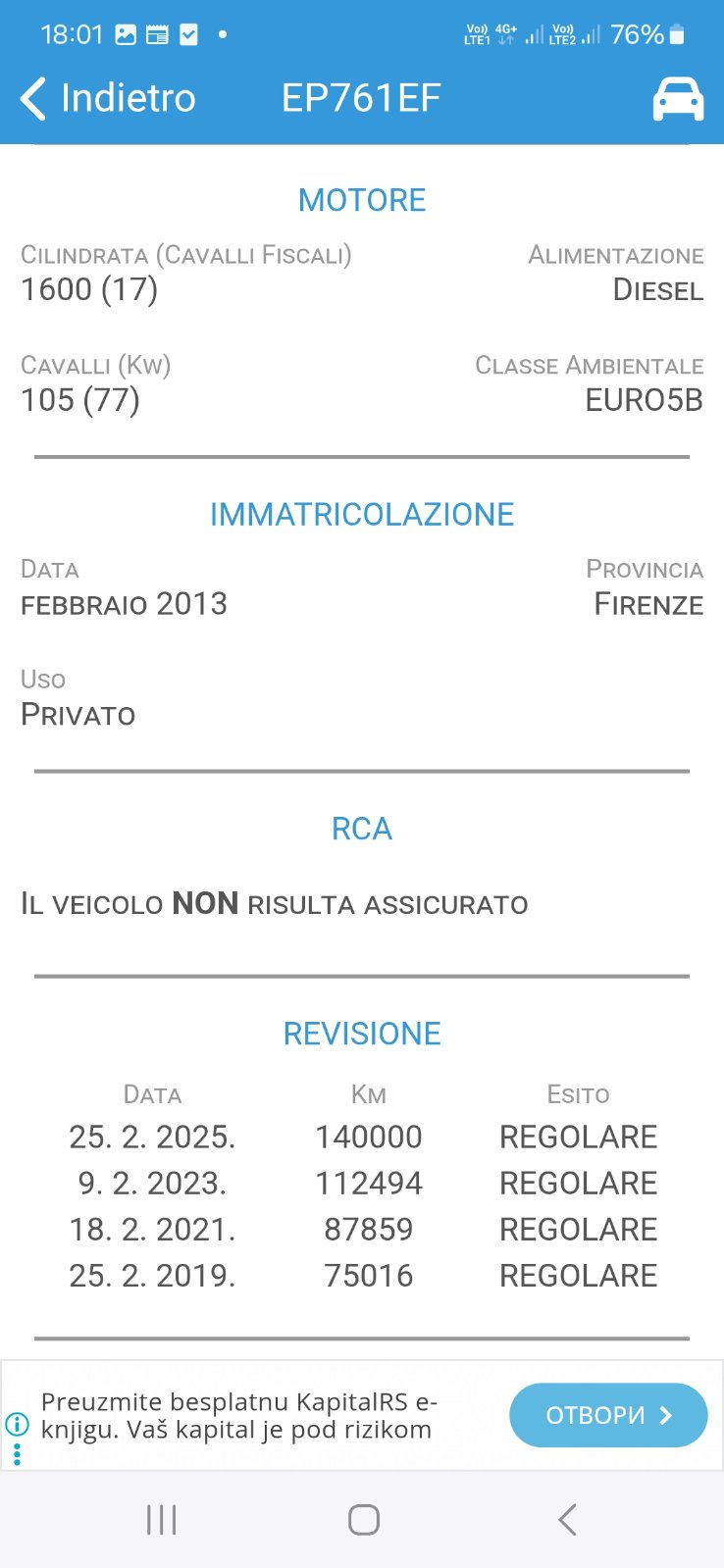Open the ad info icon
Screen dimensions: 724x1568
17,1424
